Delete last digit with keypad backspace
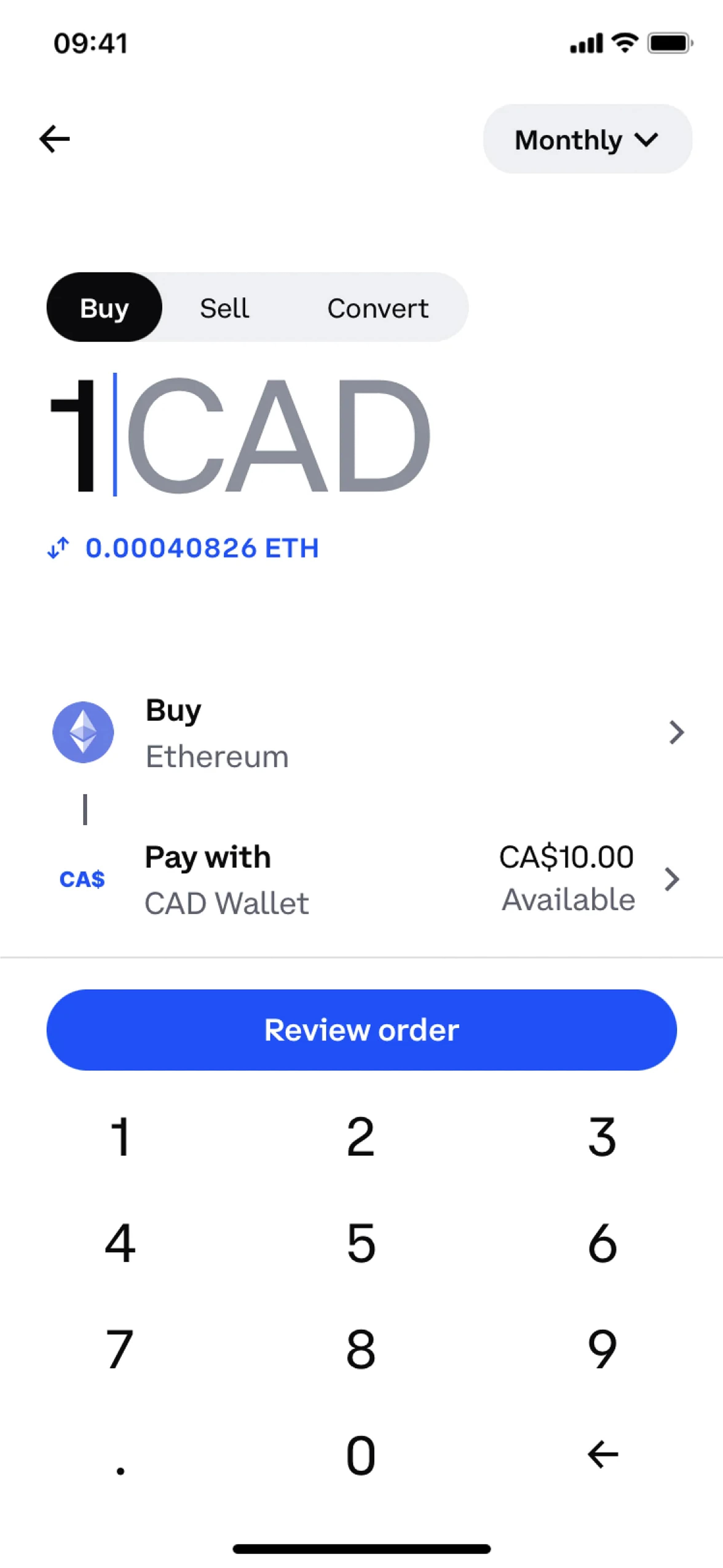This screenshot has width=723, height=1568. tap(602, 1455)
